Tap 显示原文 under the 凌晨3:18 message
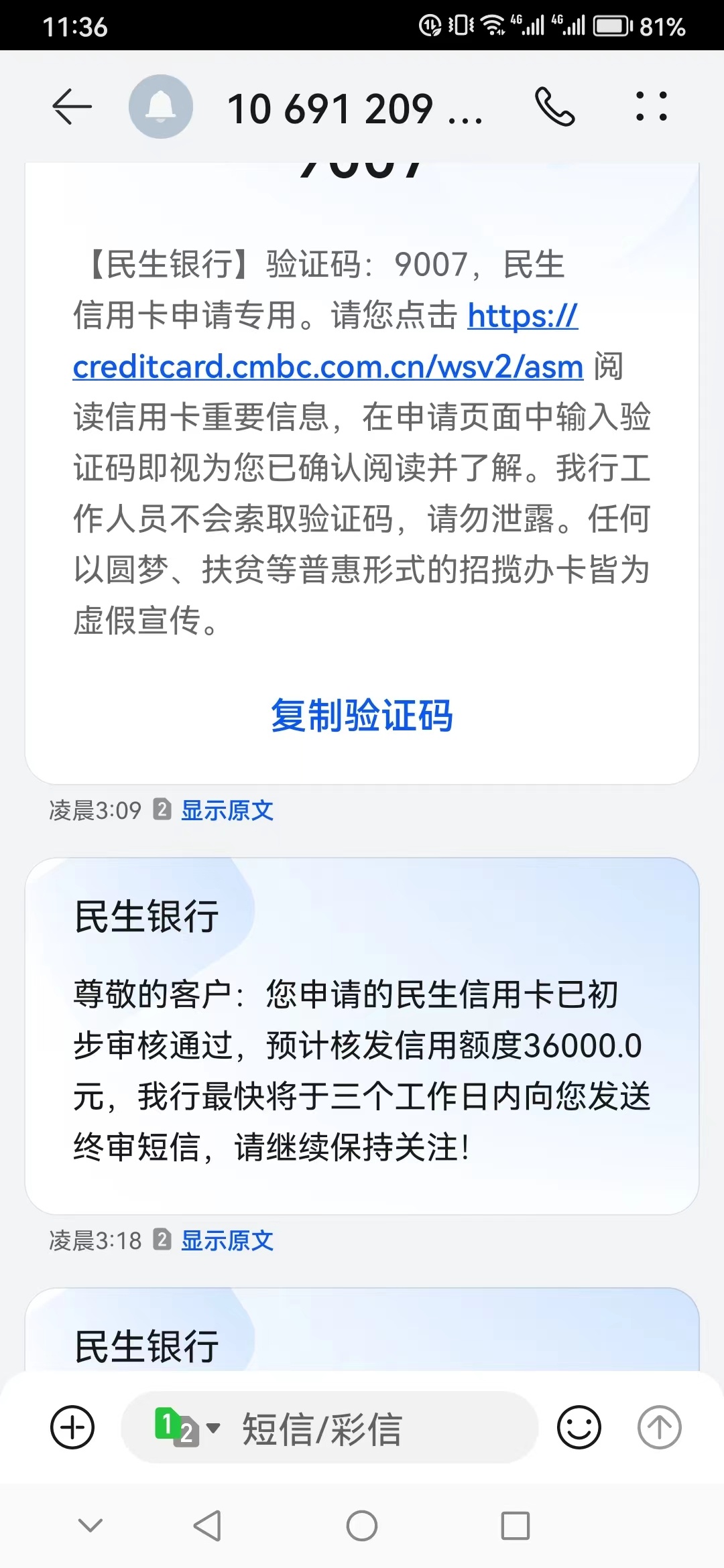 pos(227,1241)
